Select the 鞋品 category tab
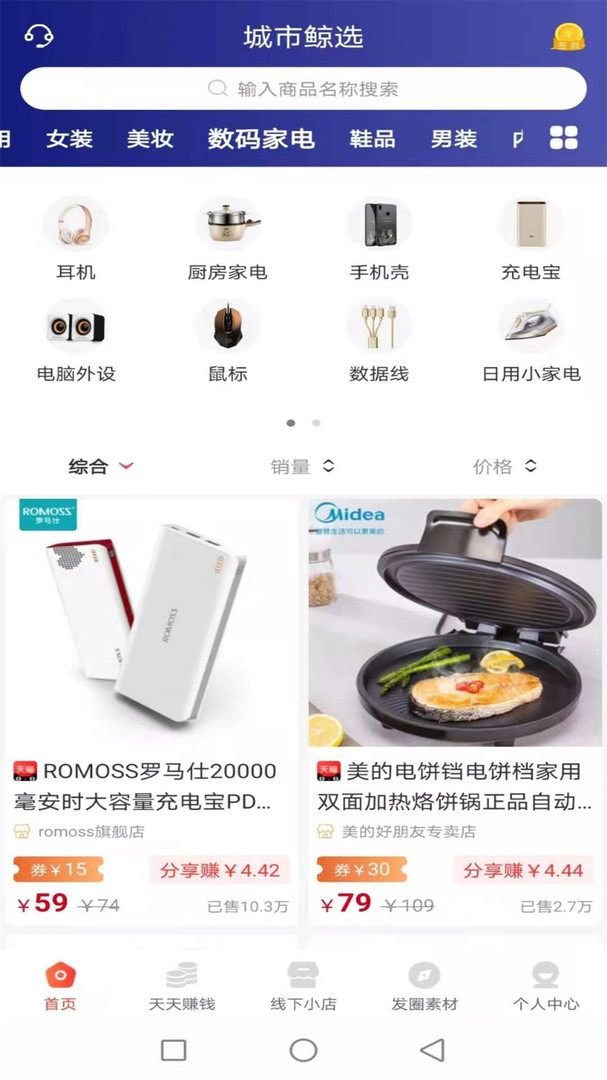The width and height of the screenshot is (607, 1080). pos(372,139)
